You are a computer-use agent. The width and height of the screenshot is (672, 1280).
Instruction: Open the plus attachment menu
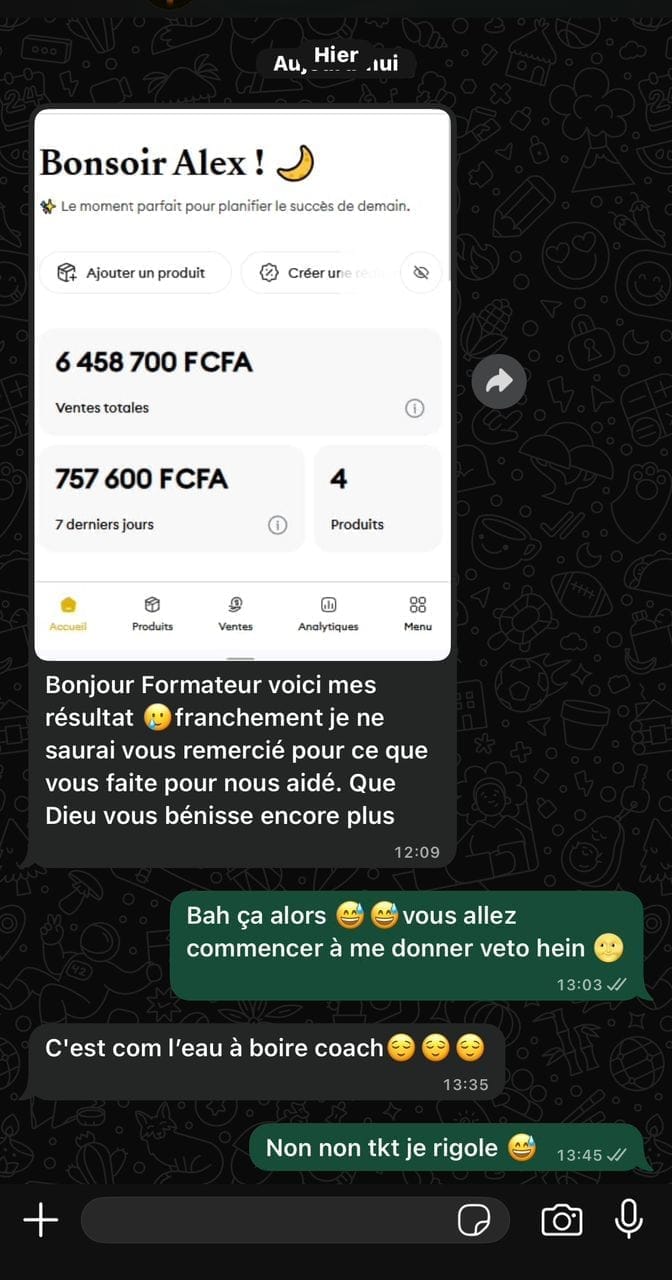click(x=40, y=1219)
